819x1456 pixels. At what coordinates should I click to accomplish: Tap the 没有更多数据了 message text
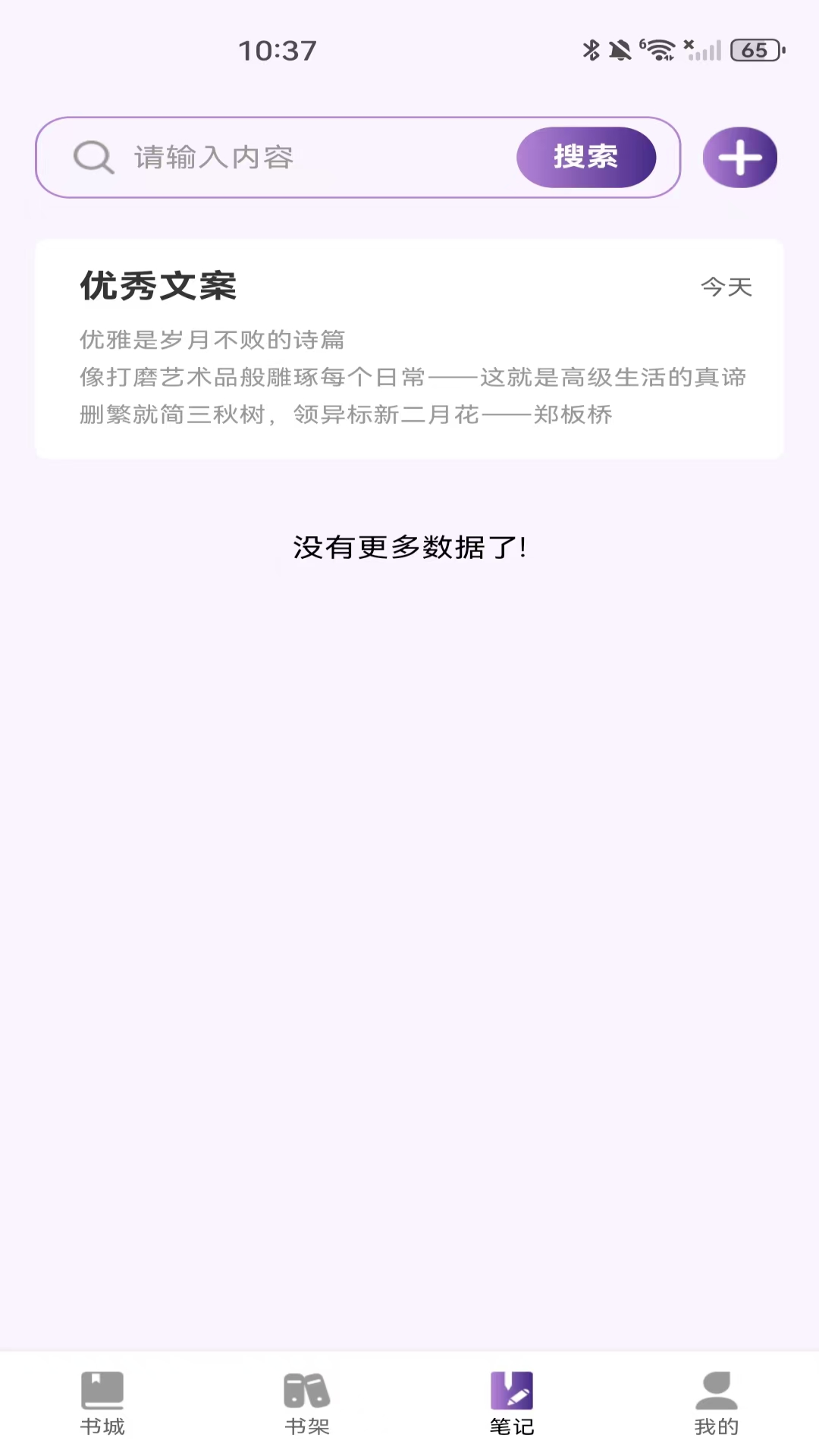tap(409, 548)
